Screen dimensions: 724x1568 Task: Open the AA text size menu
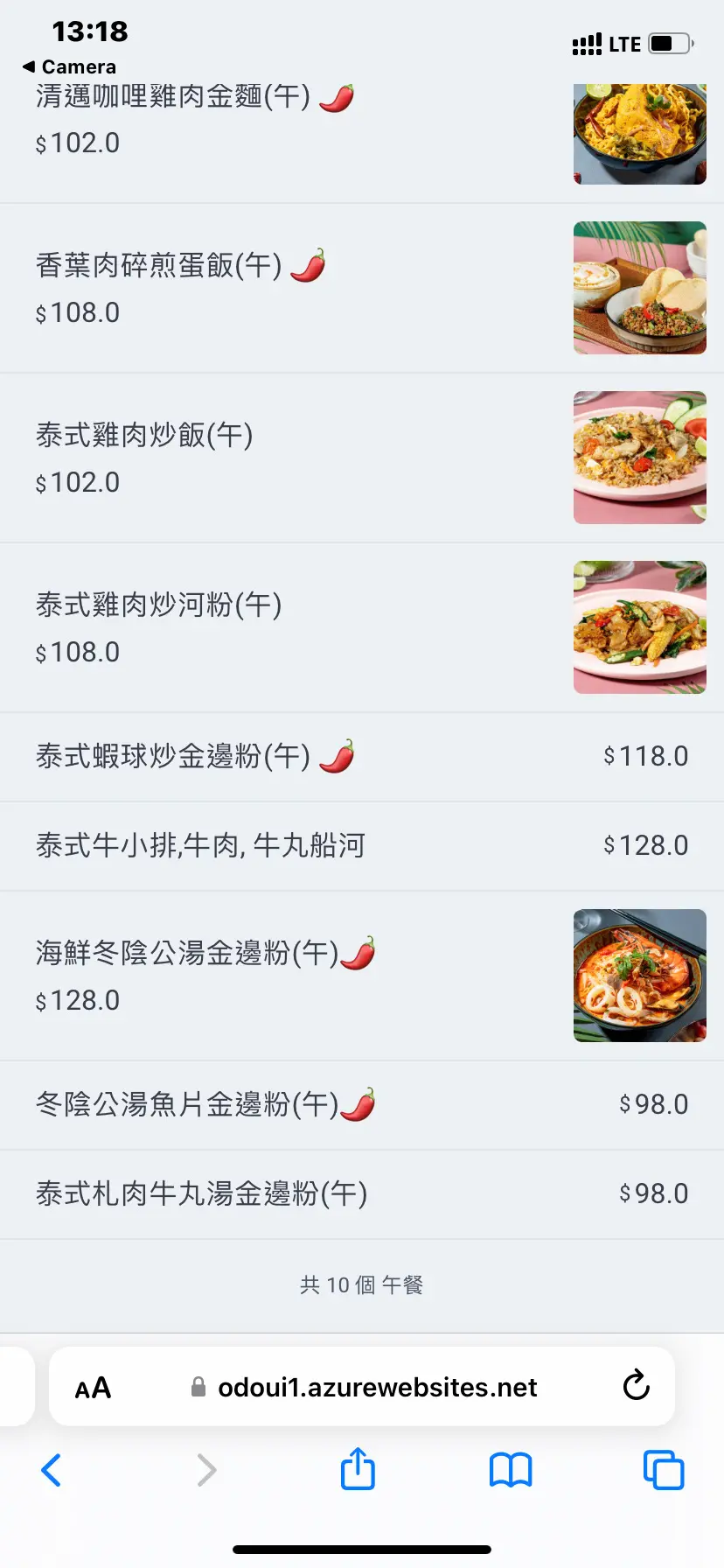point(93,1388)
